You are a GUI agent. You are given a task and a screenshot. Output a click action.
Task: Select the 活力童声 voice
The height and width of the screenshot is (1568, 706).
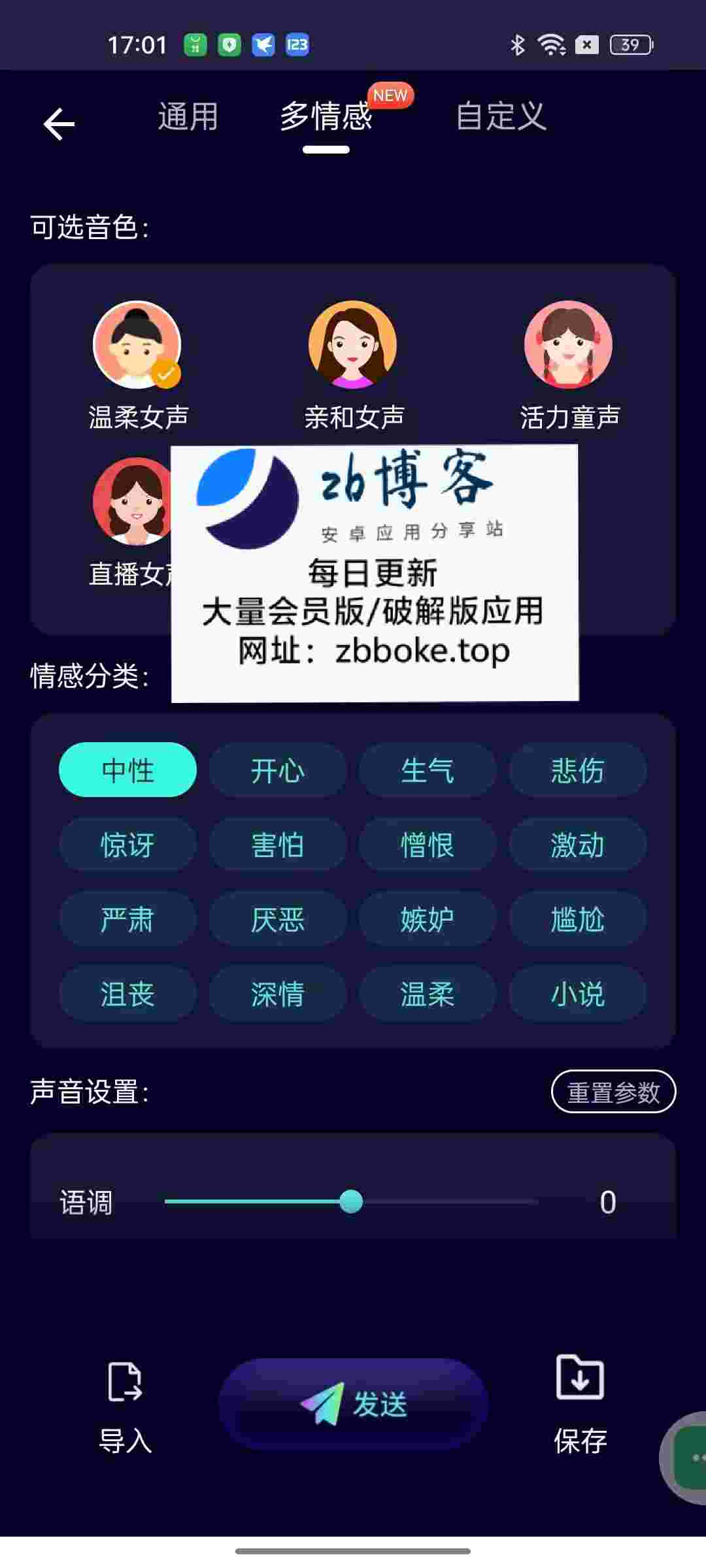(569, 345)
